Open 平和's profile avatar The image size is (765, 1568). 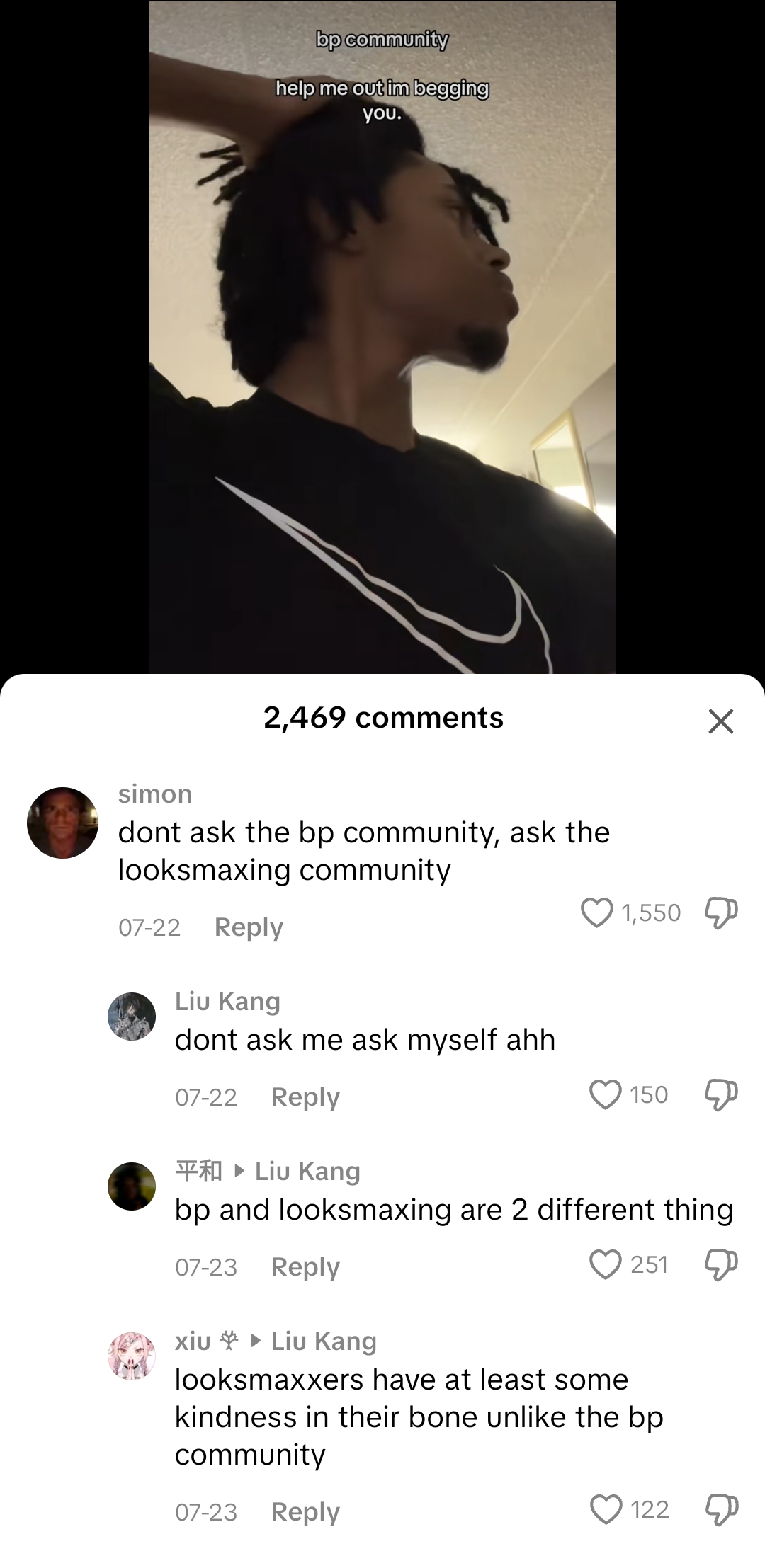(132, 1186)
